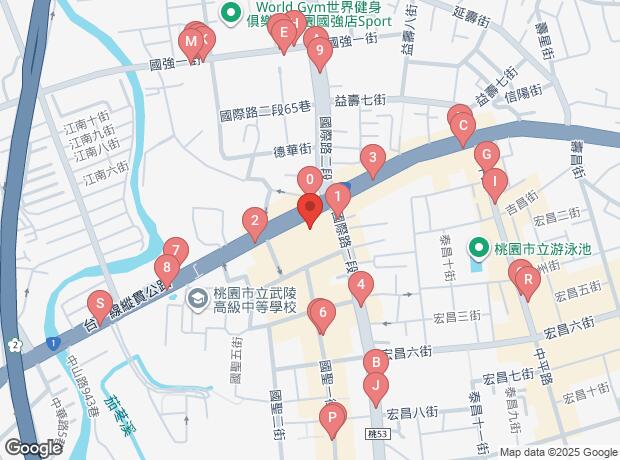The image size is (620, 460).
Task: Select map marker 1
Action: coord(339,196)
